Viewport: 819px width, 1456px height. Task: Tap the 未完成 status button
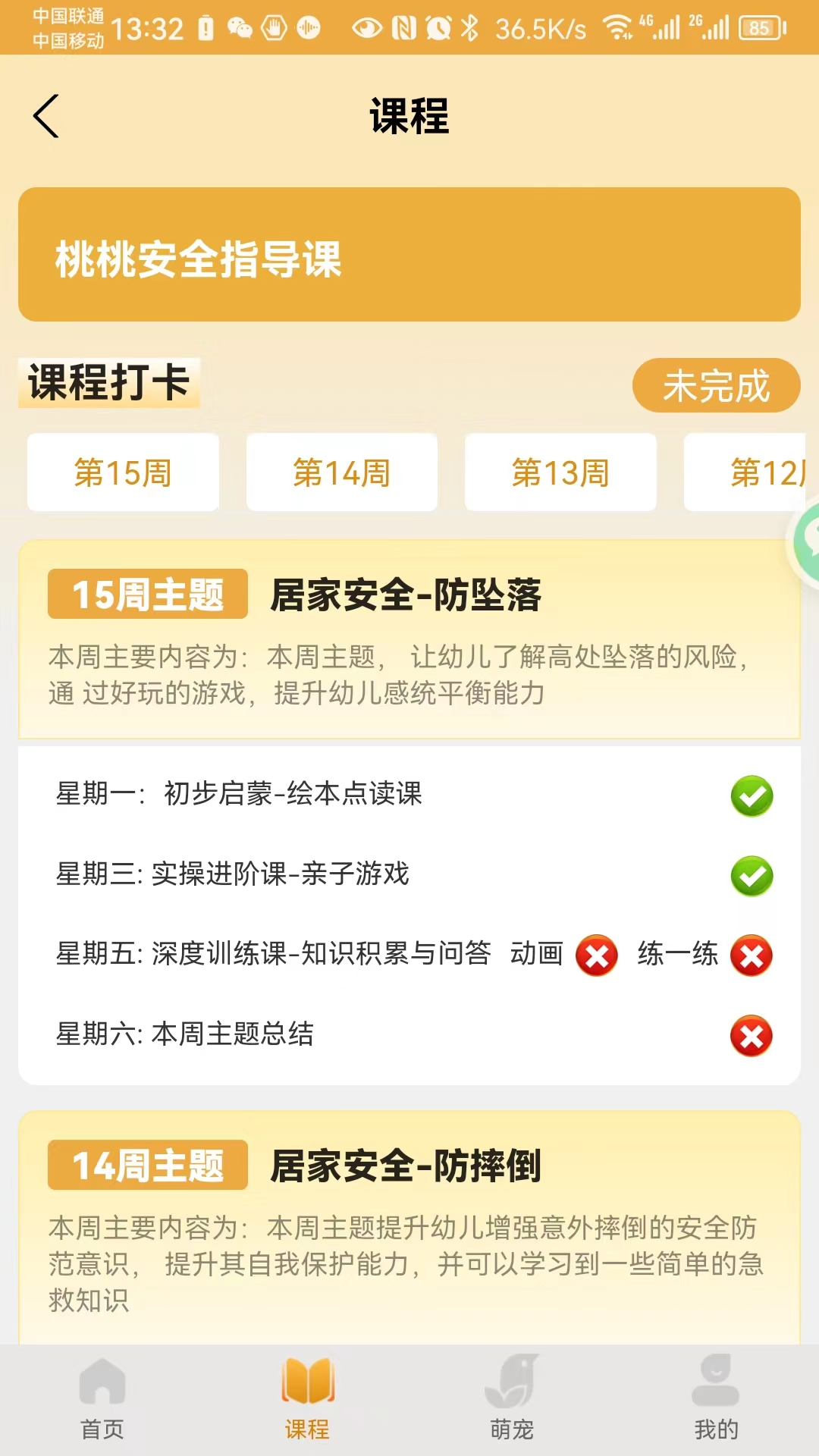(x=716, y=385)
